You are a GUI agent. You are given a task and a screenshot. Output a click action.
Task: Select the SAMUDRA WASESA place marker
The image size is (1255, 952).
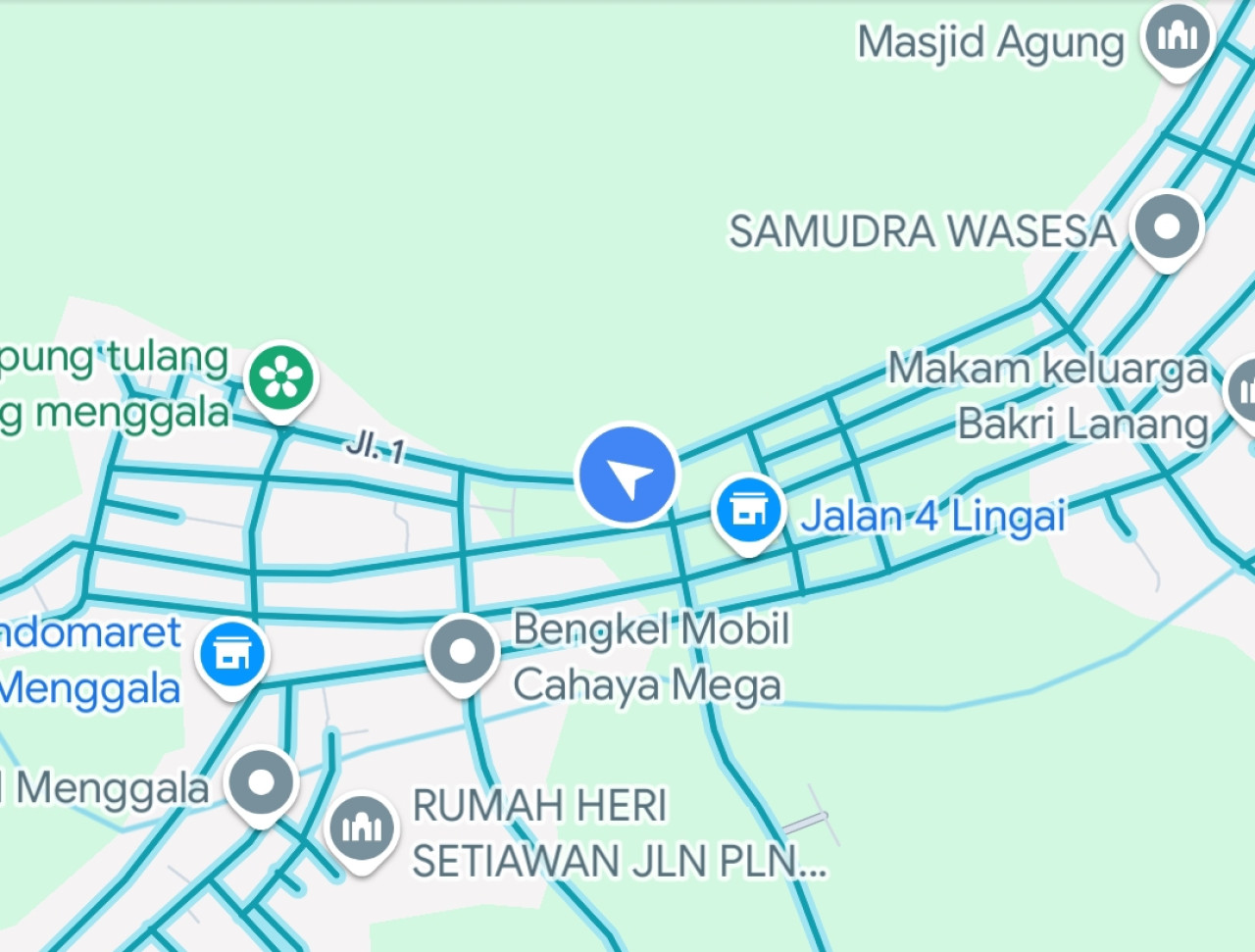pyautogui.click(x=1166, y=227)
